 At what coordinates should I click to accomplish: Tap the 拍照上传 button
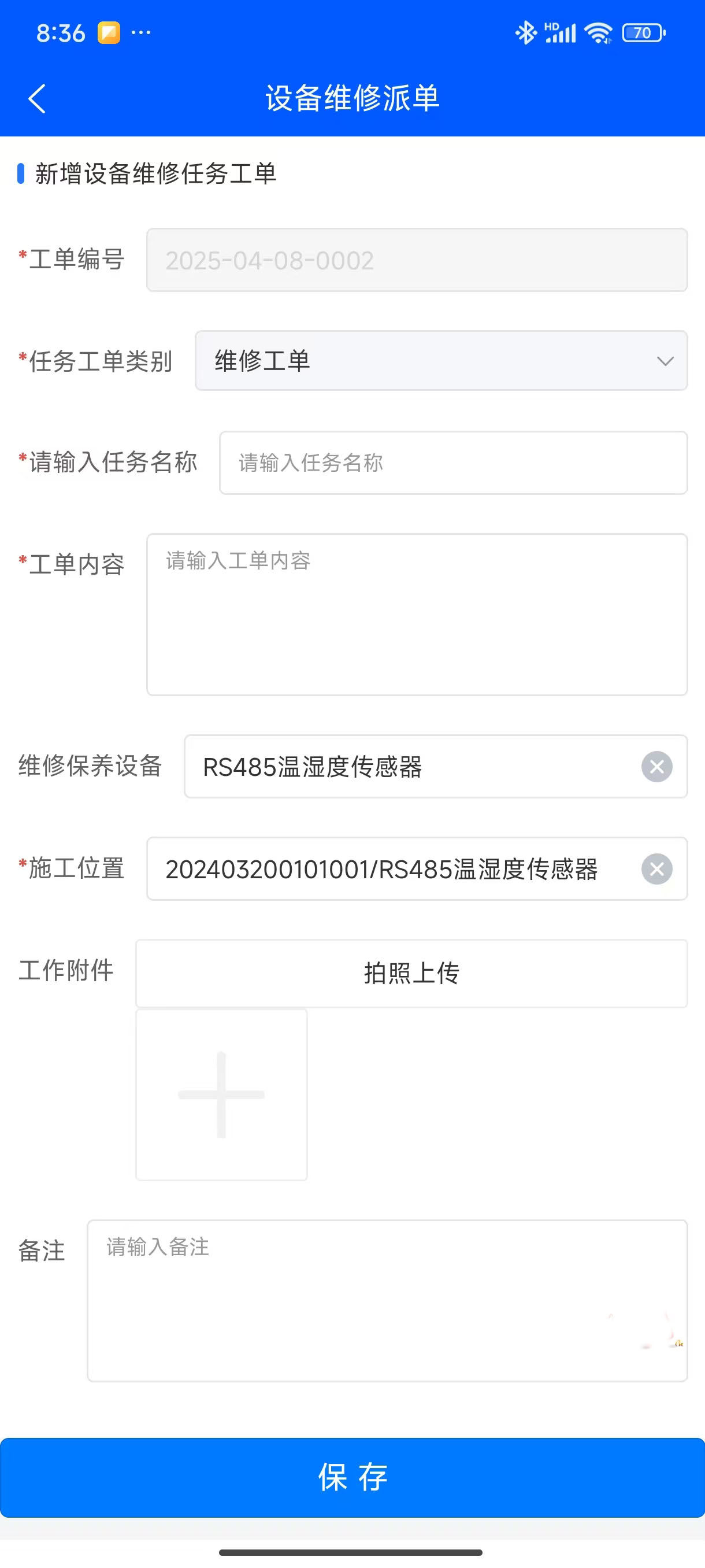tap(411, 973)
